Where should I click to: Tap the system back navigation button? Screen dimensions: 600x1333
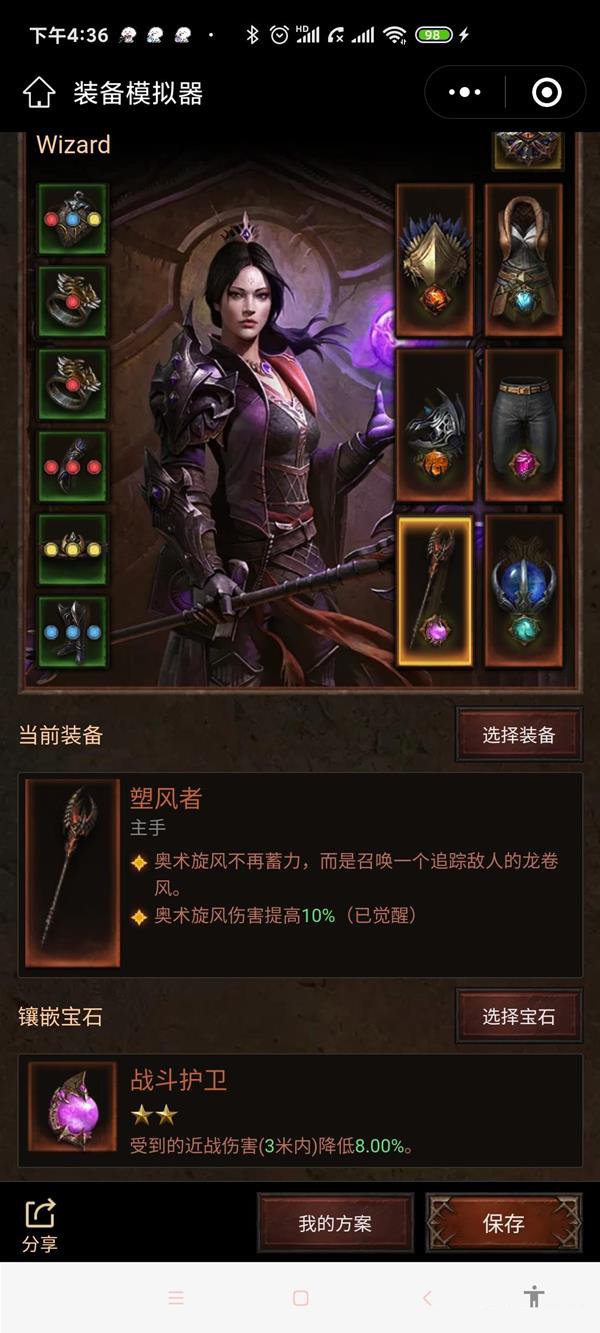coord(427,1298)
